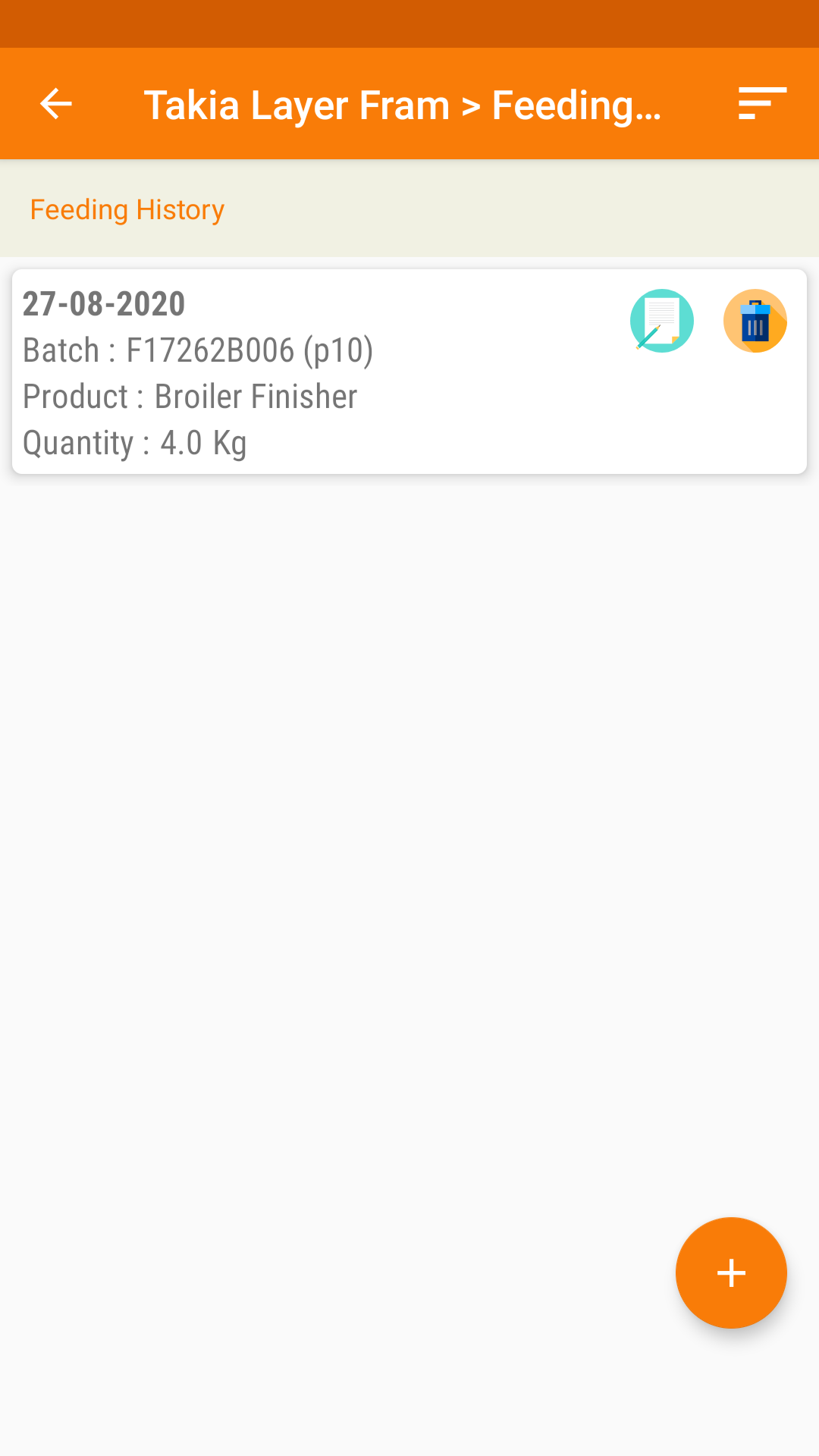
Task: Open the sort/filter icon top right
Action: coord(761,104)
